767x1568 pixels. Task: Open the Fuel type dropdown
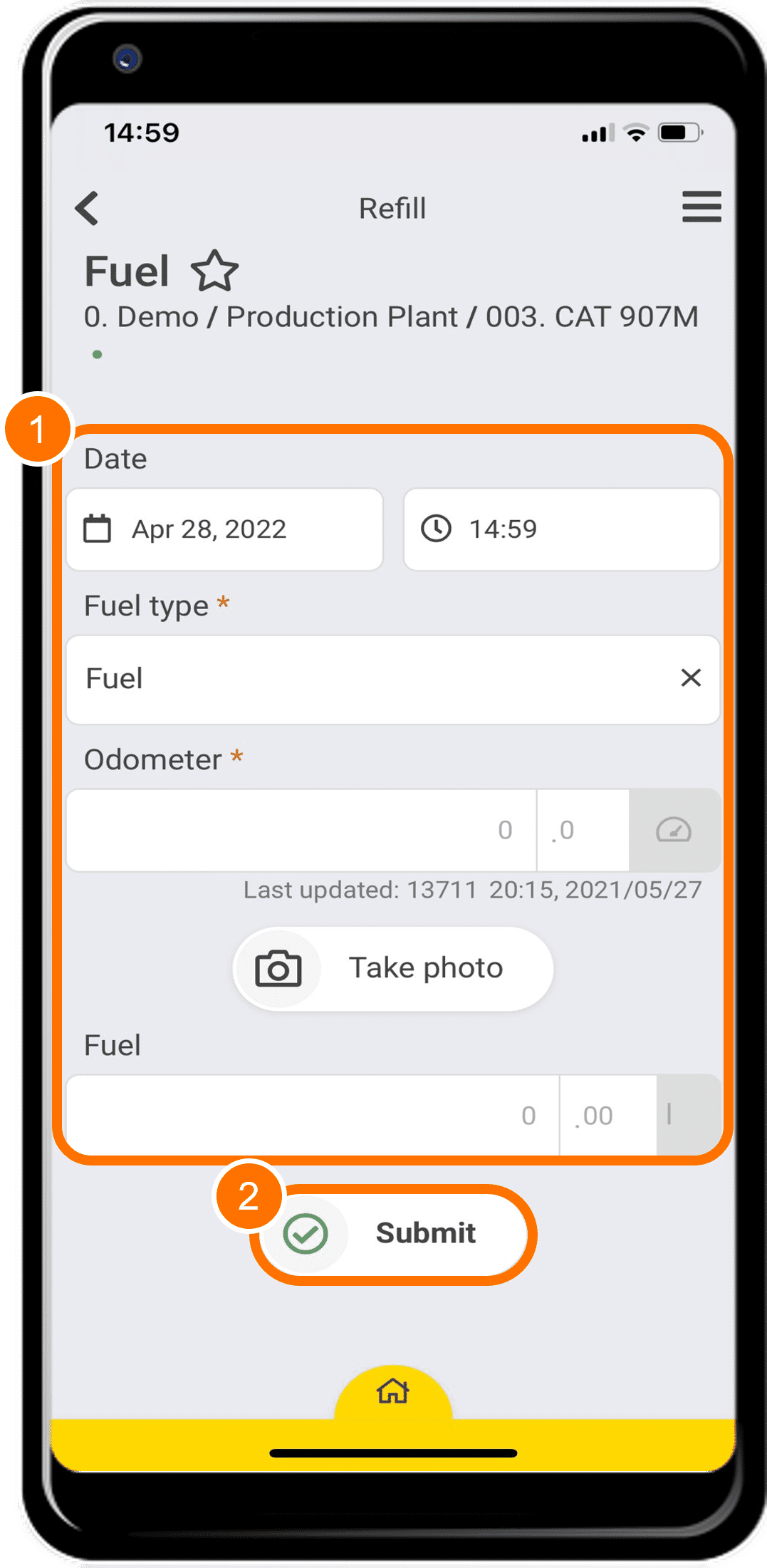click(370, 679)
